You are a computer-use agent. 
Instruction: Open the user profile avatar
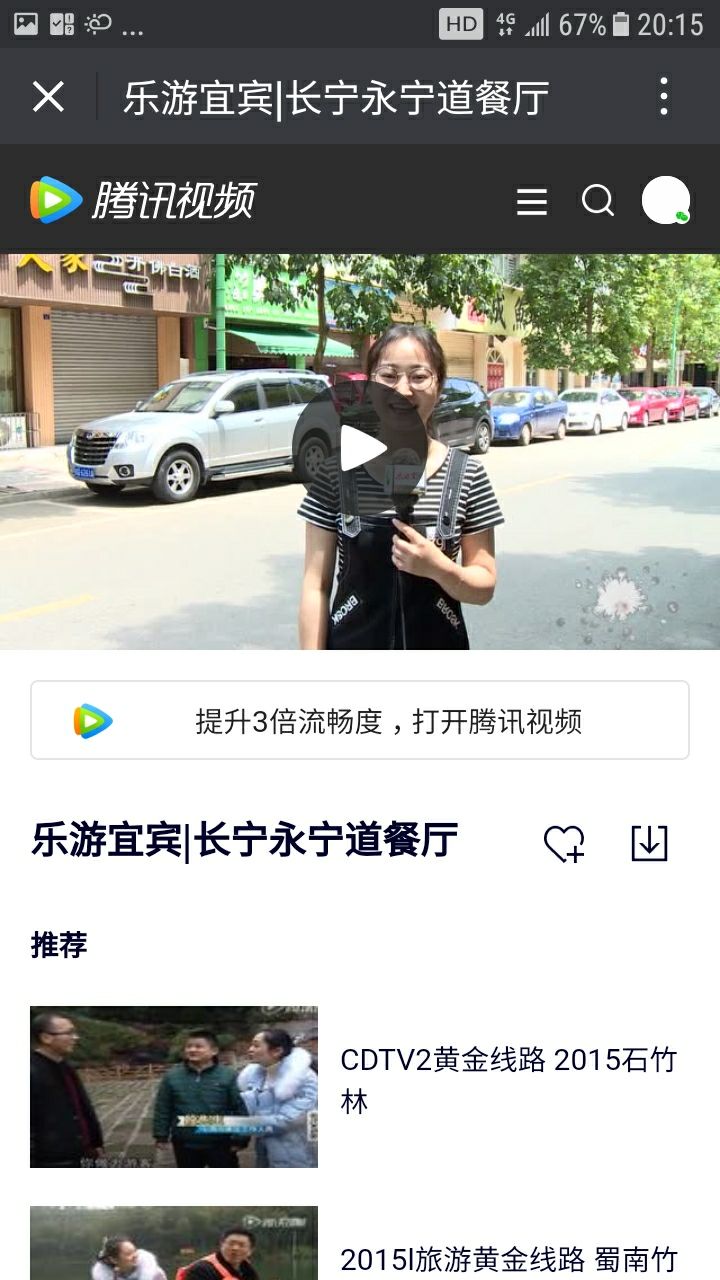[x=666, y=200]
